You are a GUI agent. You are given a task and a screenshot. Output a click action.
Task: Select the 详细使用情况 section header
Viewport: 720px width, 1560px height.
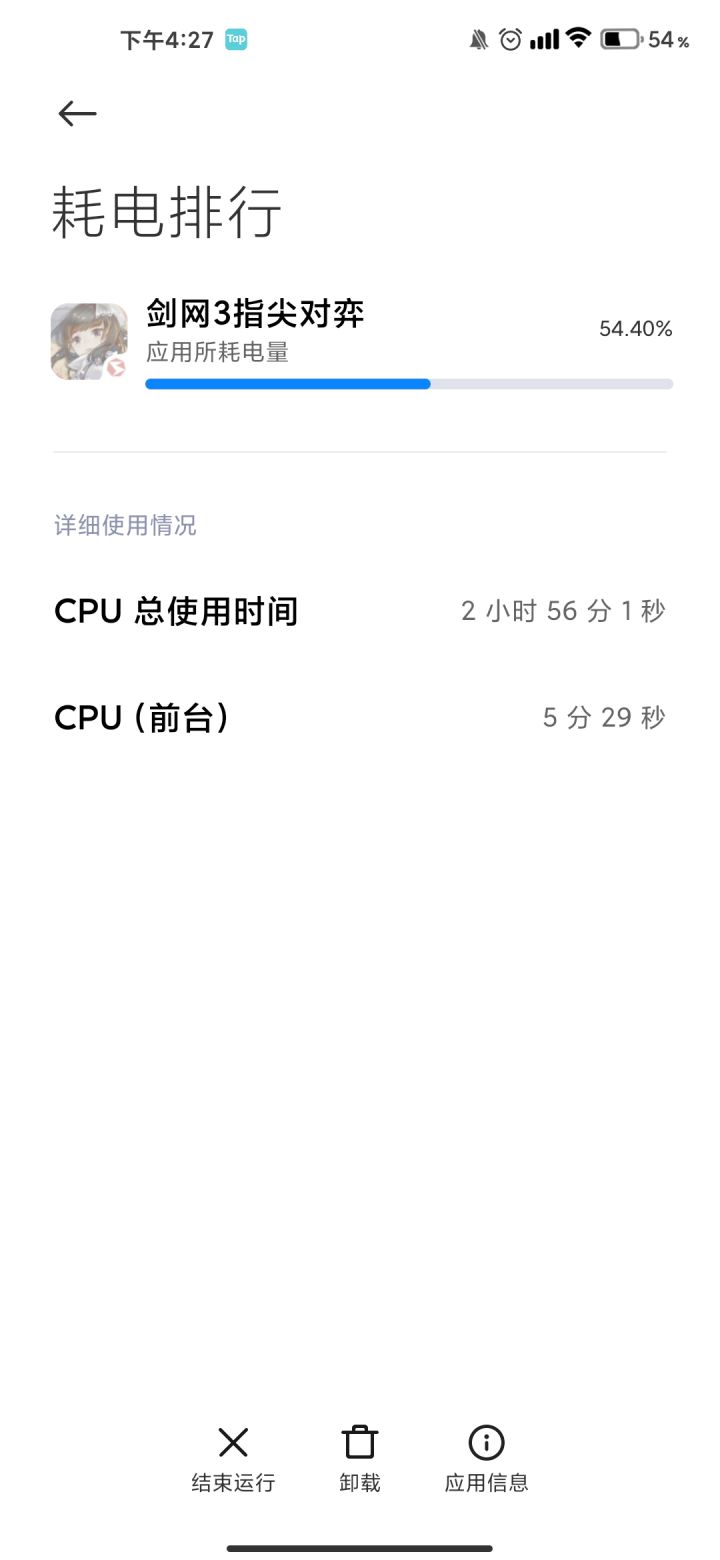125,525
